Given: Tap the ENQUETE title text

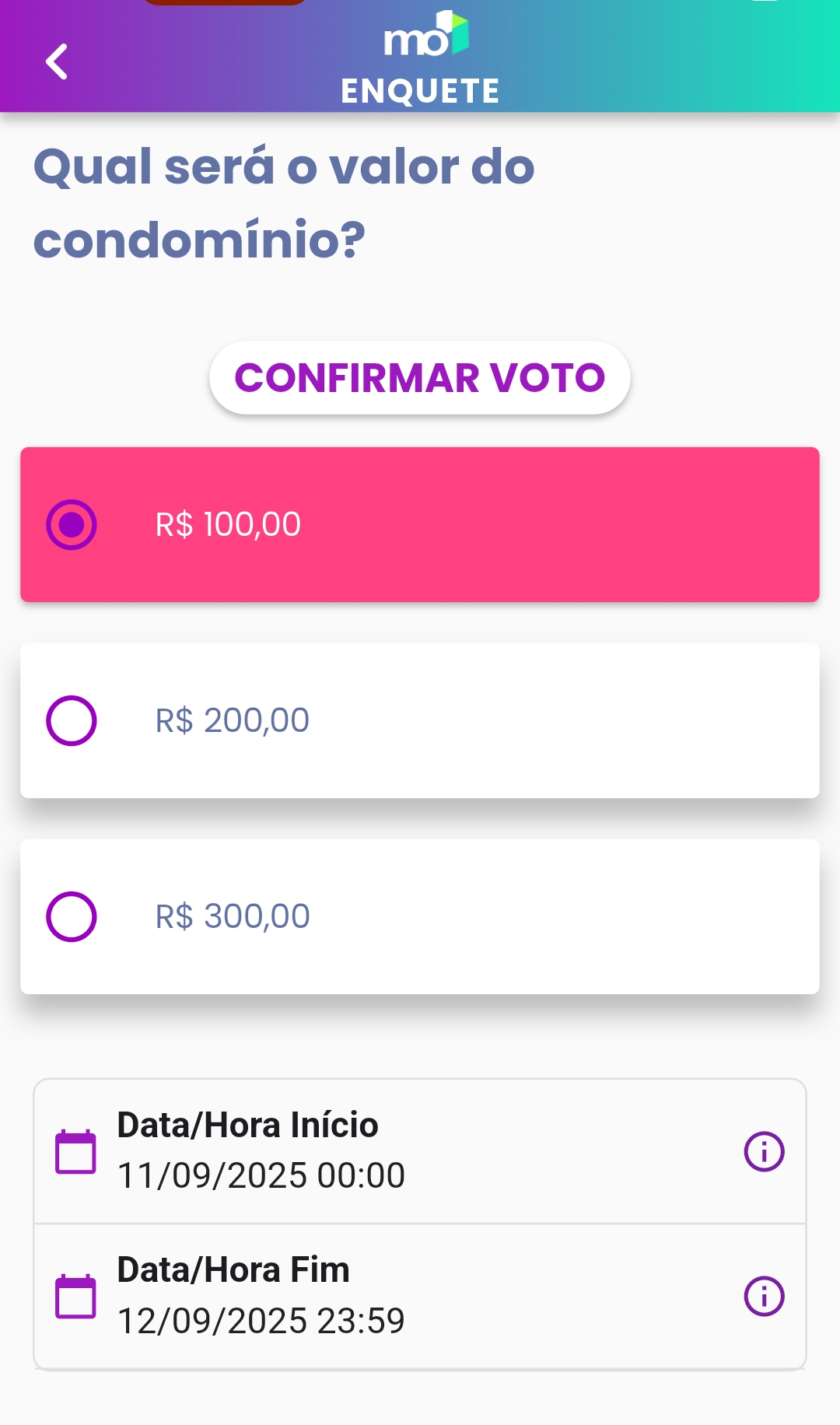Looking at the screenshot, I should coord(420,89).
